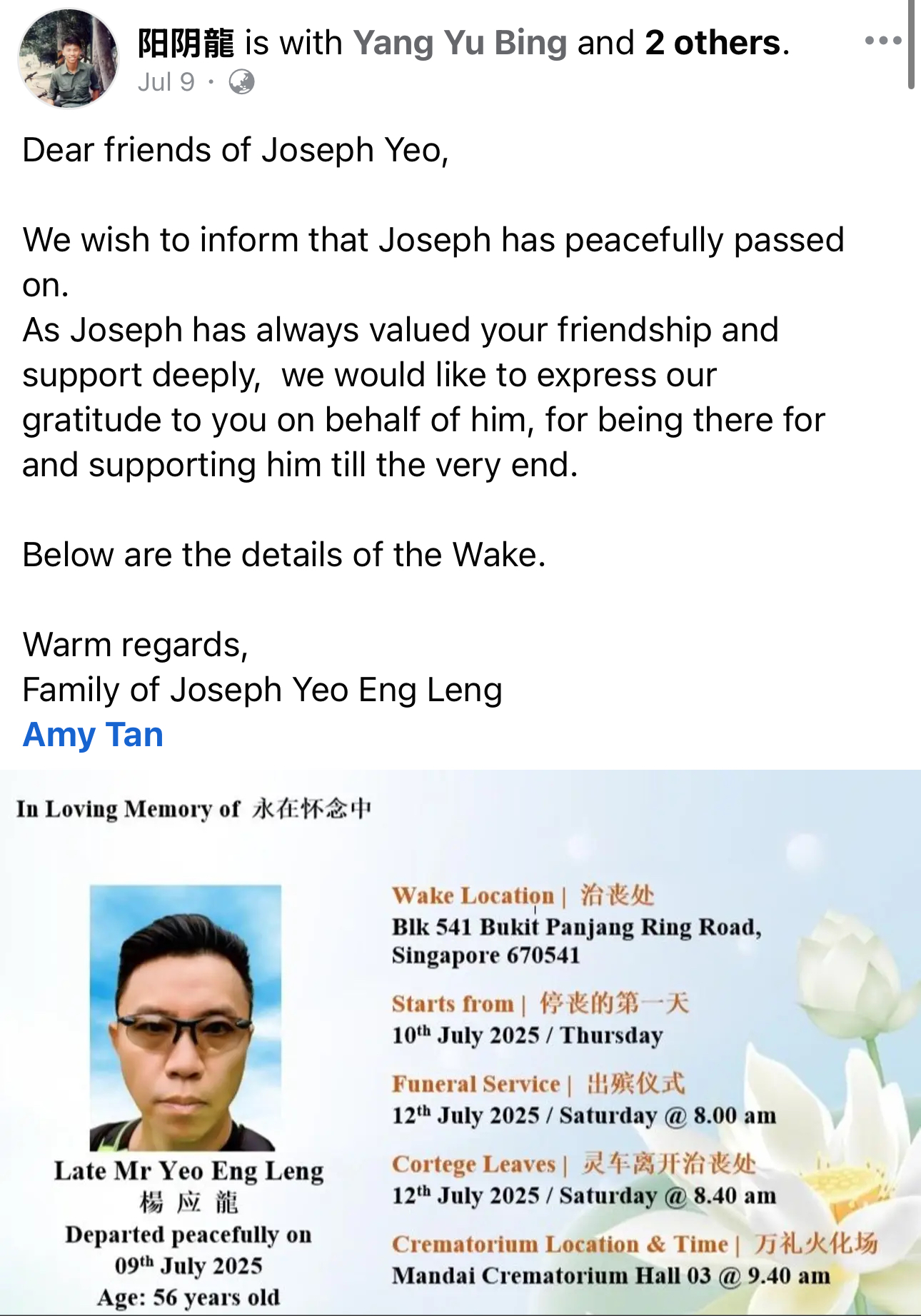Open the post's three-dot overflow menu
921x1316 pixels.
(882, 41)
